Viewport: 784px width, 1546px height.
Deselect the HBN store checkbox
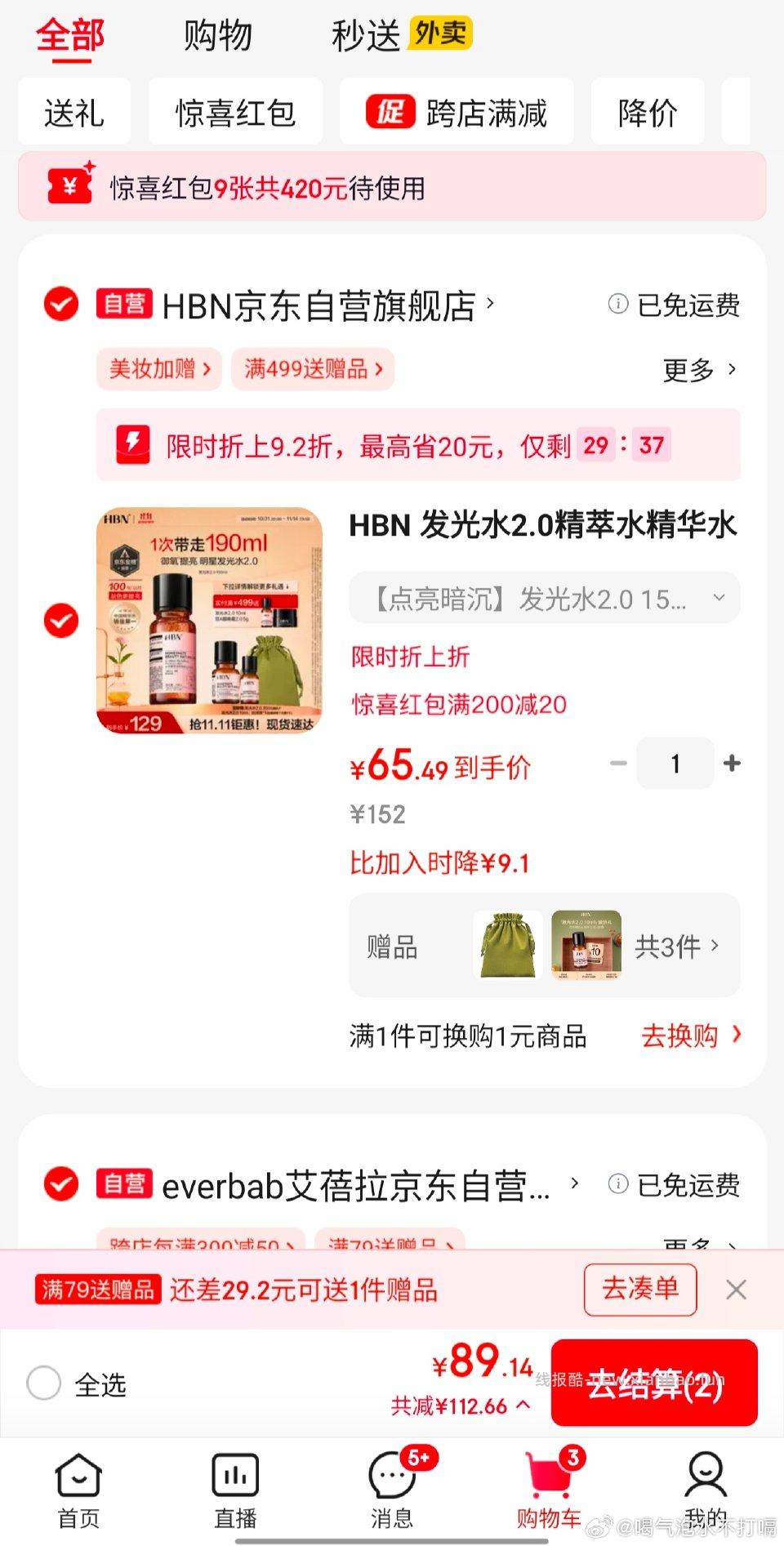[x=60, y=303]
